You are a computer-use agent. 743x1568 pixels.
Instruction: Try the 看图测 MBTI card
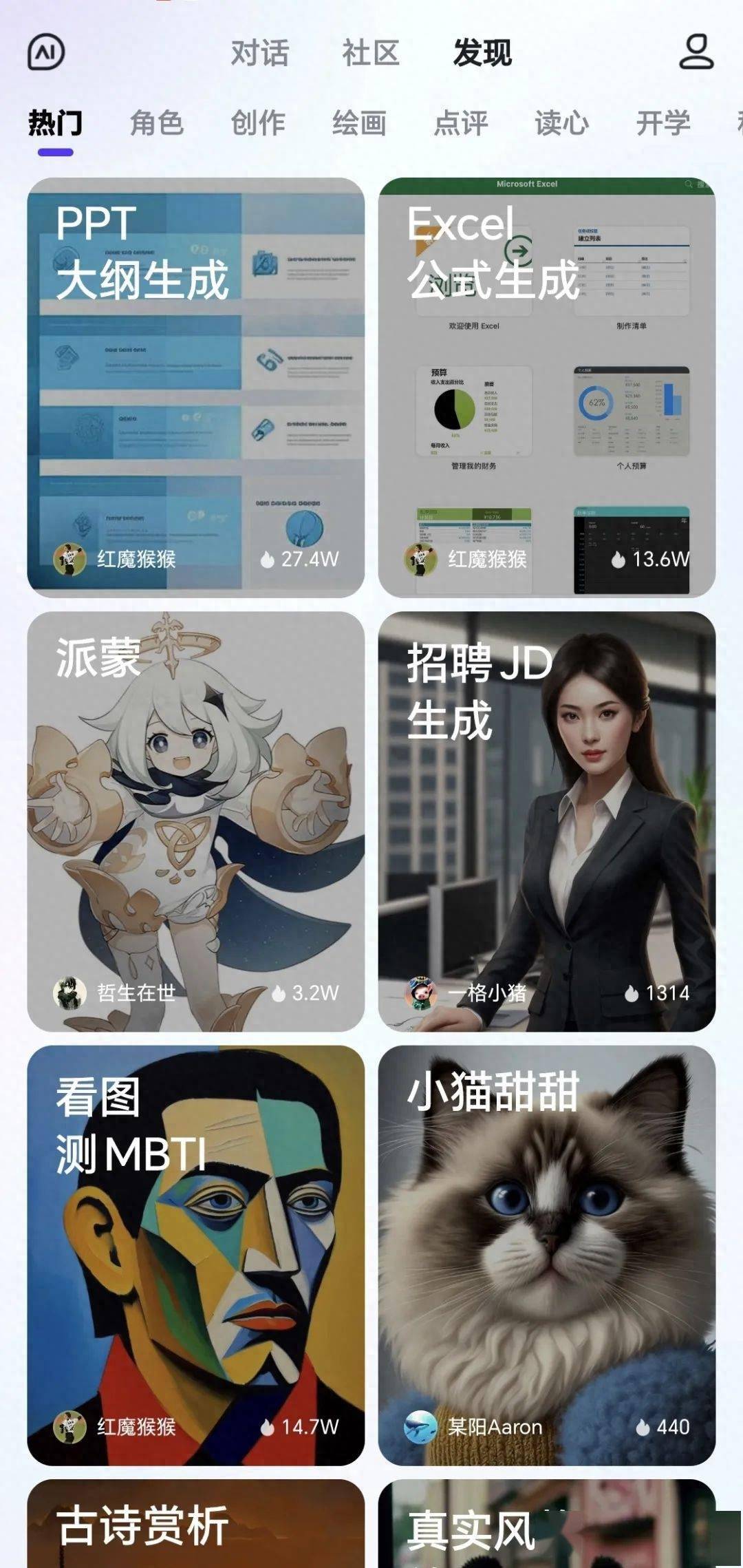tap(196, 1254)
